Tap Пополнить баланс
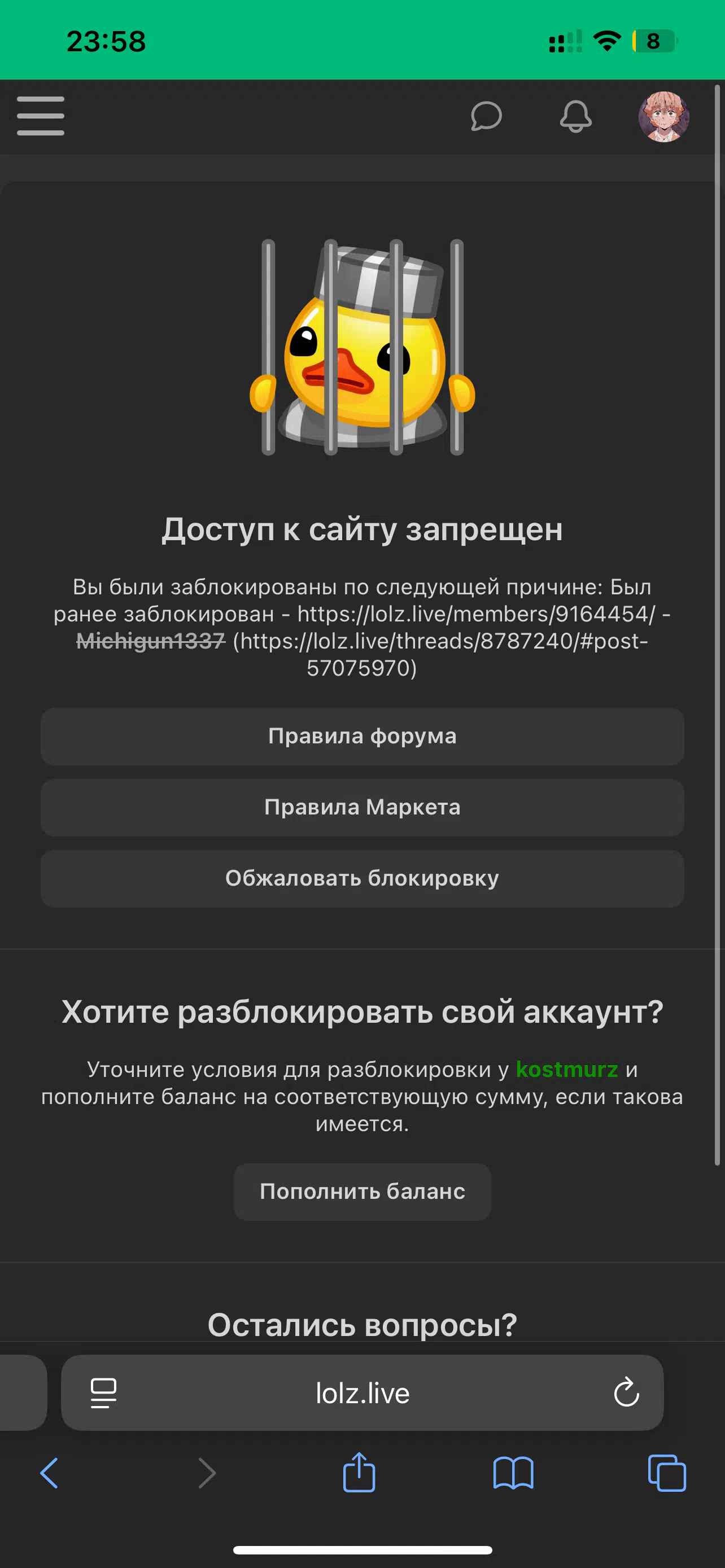This screenshot has height=1568, width=725. 362,1191
